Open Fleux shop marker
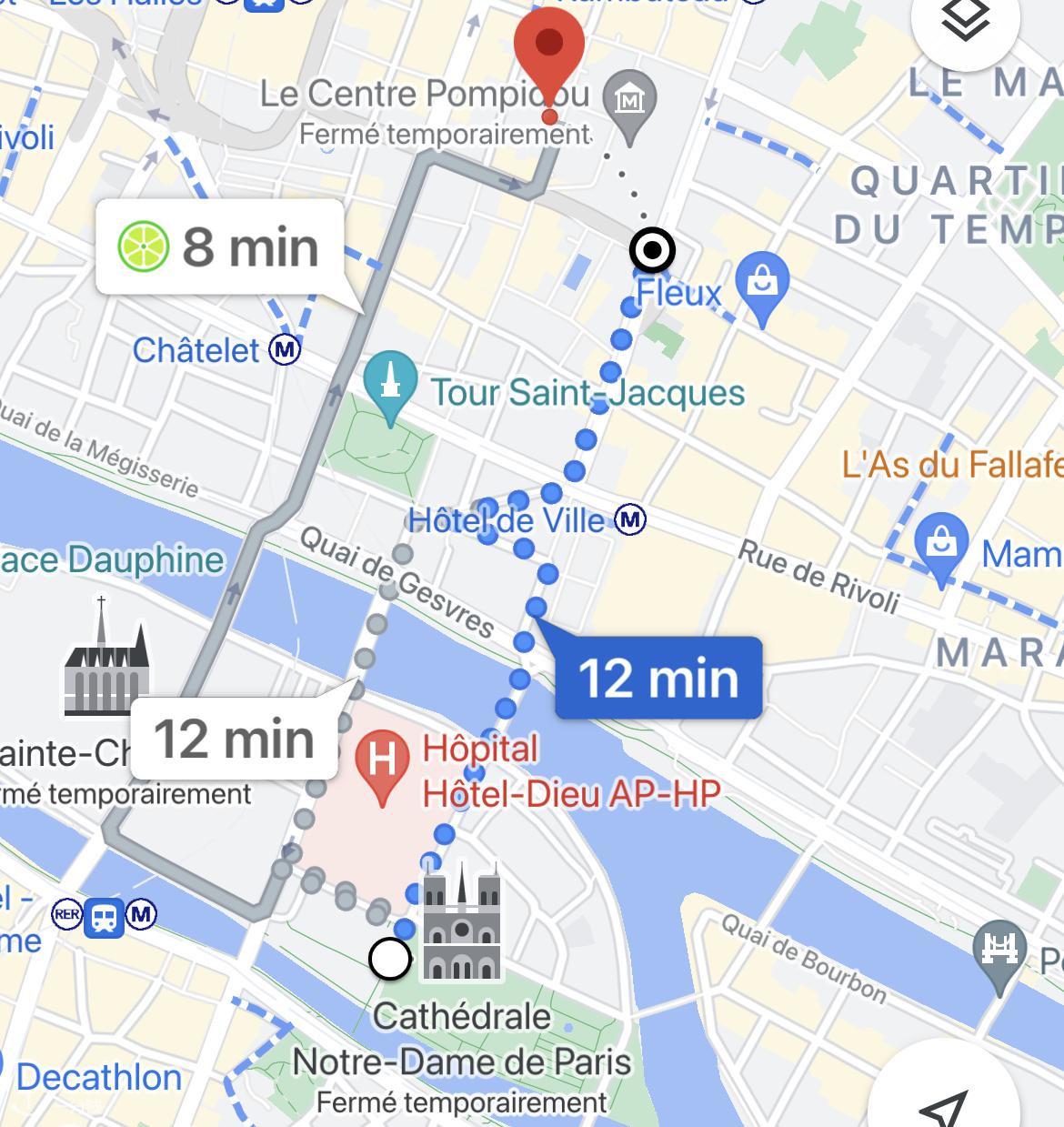Image resolution: width=1064 pixels, height=1127 pixels. (x=763, y=282)
